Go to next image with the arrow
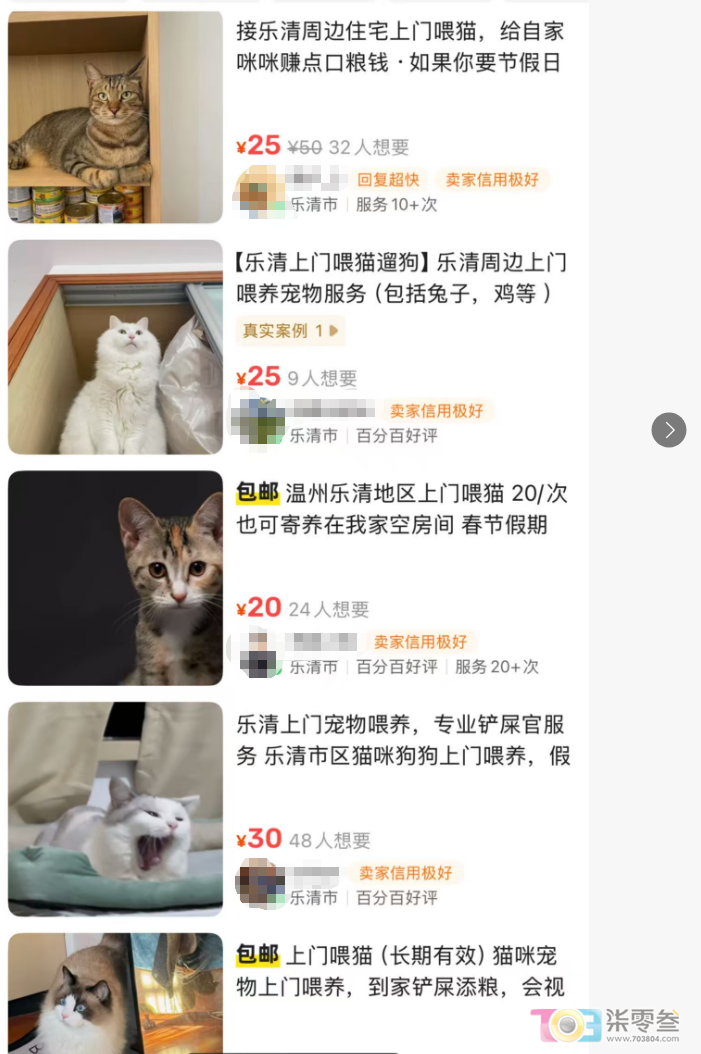The height and width of the screenshot is (1054, 701). (669, 430)
